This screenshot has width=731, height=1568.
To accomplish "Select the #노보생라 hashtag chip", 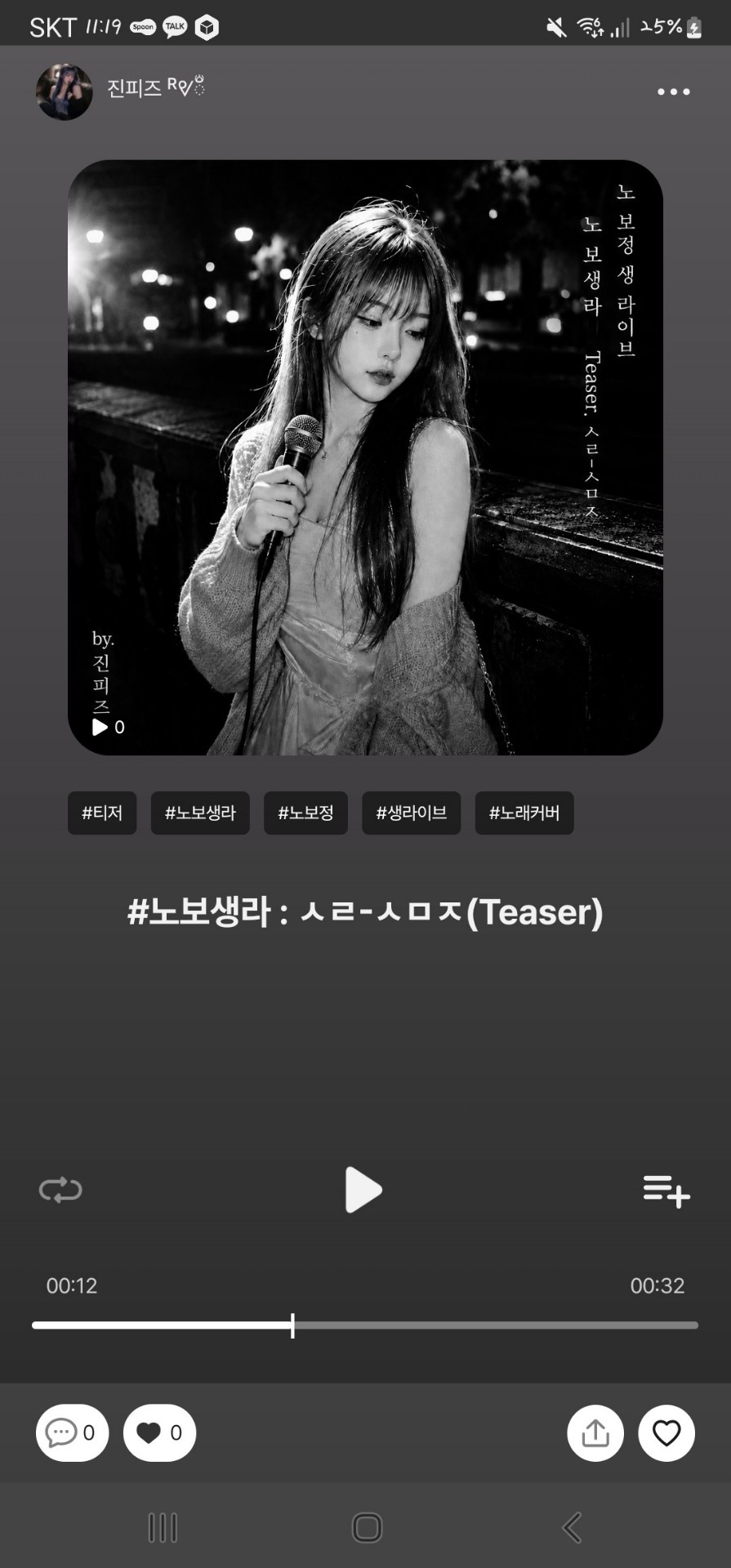I will [200, 813].
